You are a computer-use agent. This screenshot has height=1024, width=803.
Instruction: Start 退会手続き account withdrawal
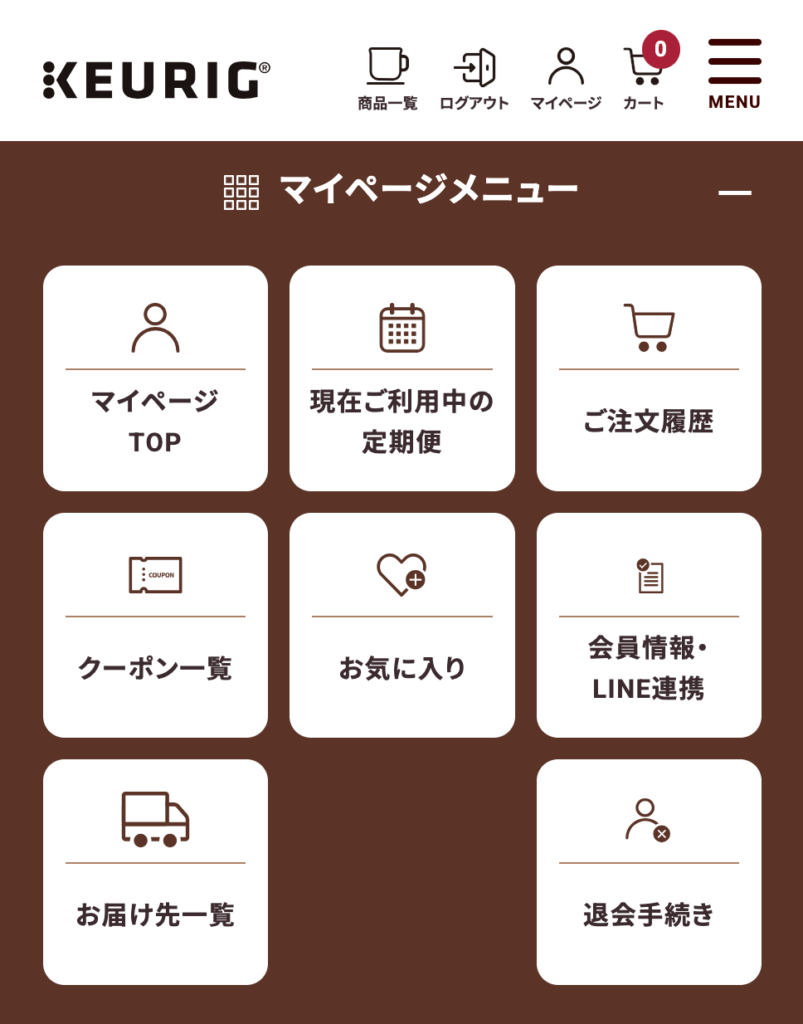pyautogui.click(x=649, y=872)
